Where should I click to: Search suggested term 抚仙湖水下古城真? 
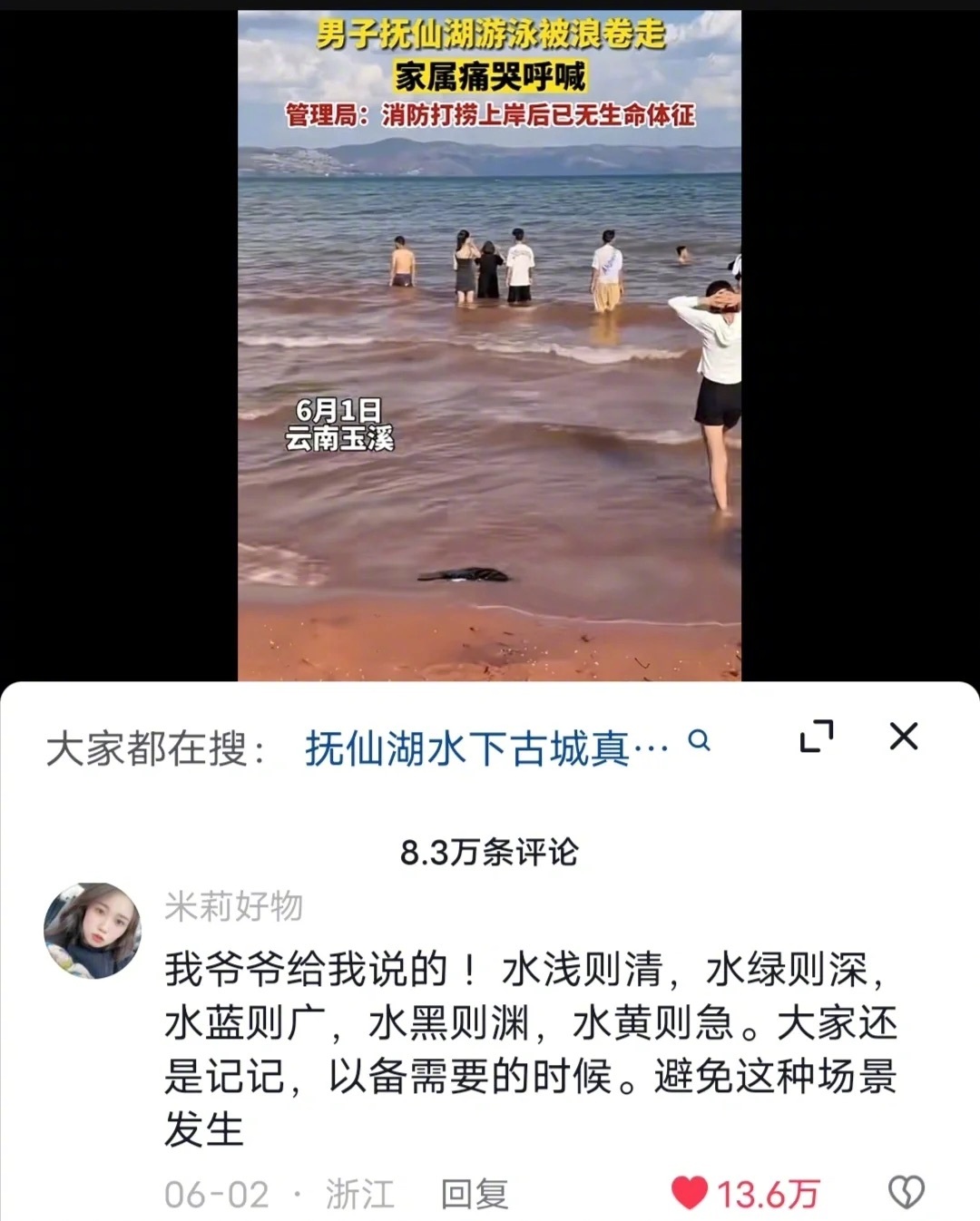tap(486, 749)
